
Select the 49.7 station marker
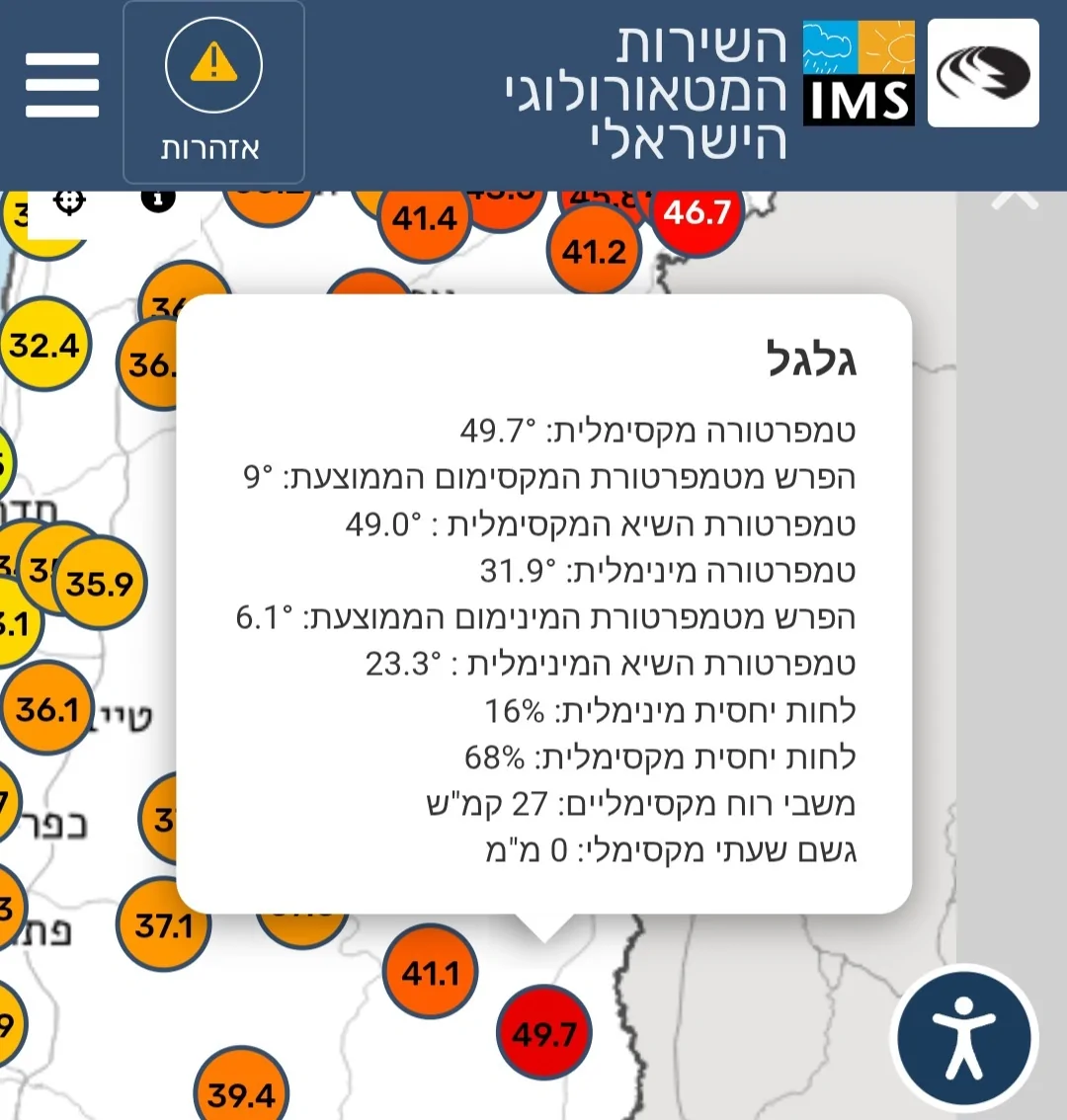coord(543,1034)
